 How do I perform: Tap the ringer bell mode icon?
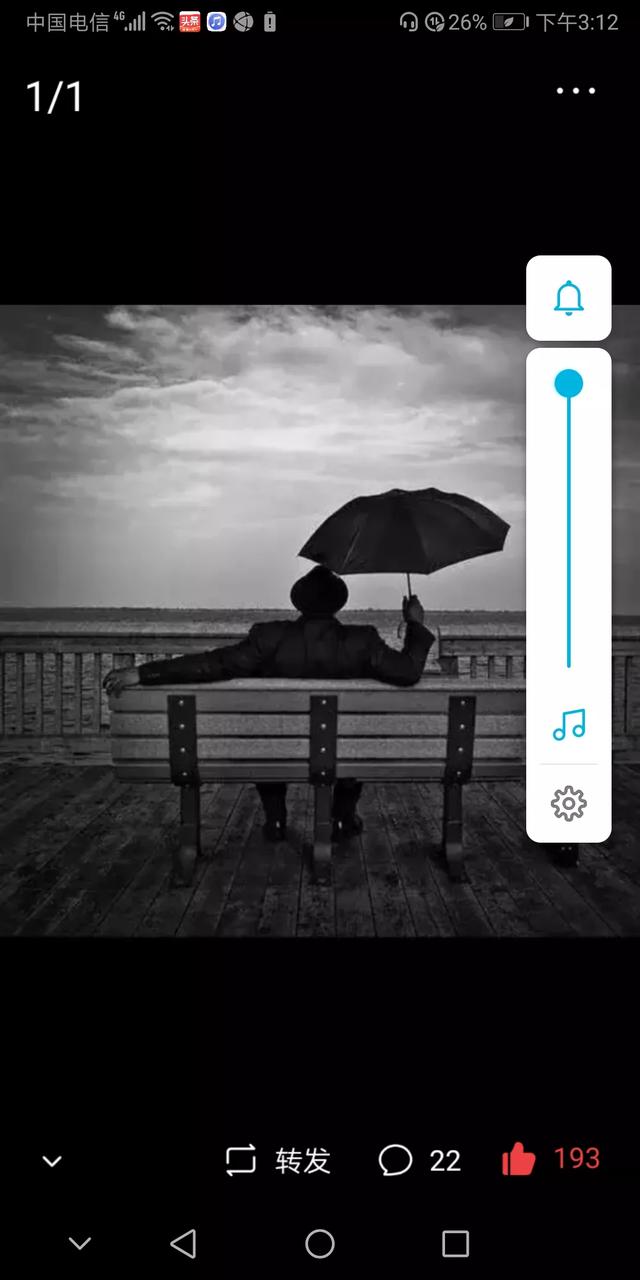[x=568, y=298]
